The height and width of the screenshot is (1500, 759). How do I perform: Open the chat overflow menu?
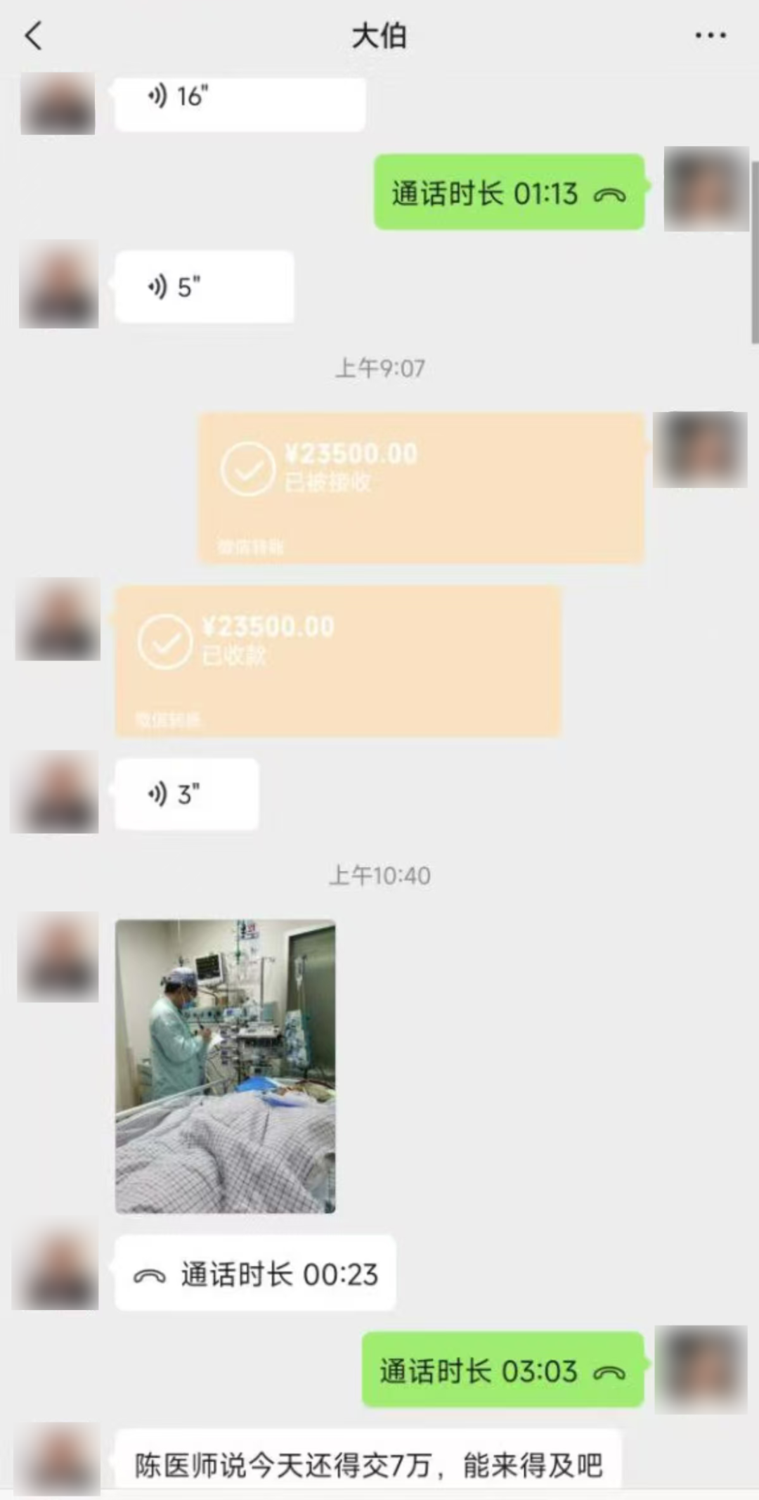[710, 36]
